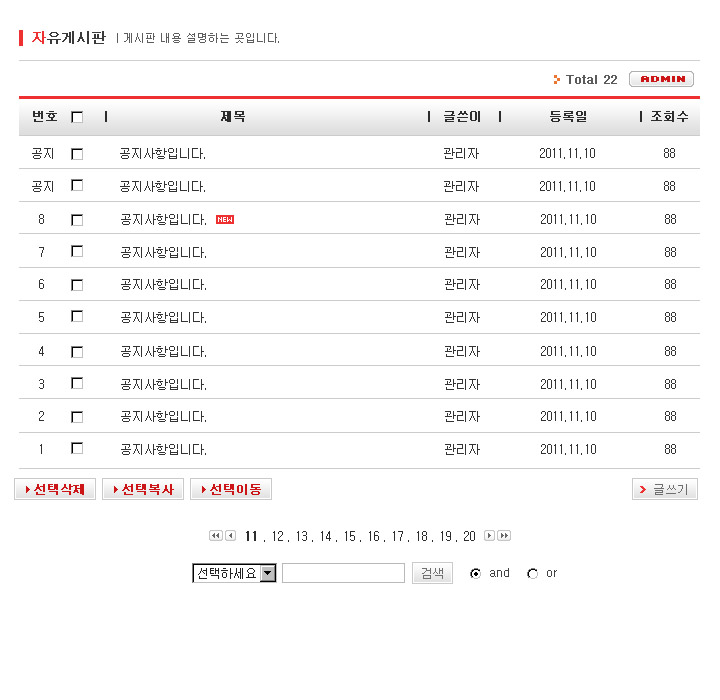Check the box for post number 1
720x700 pixels.
click(x=77, y=449)
